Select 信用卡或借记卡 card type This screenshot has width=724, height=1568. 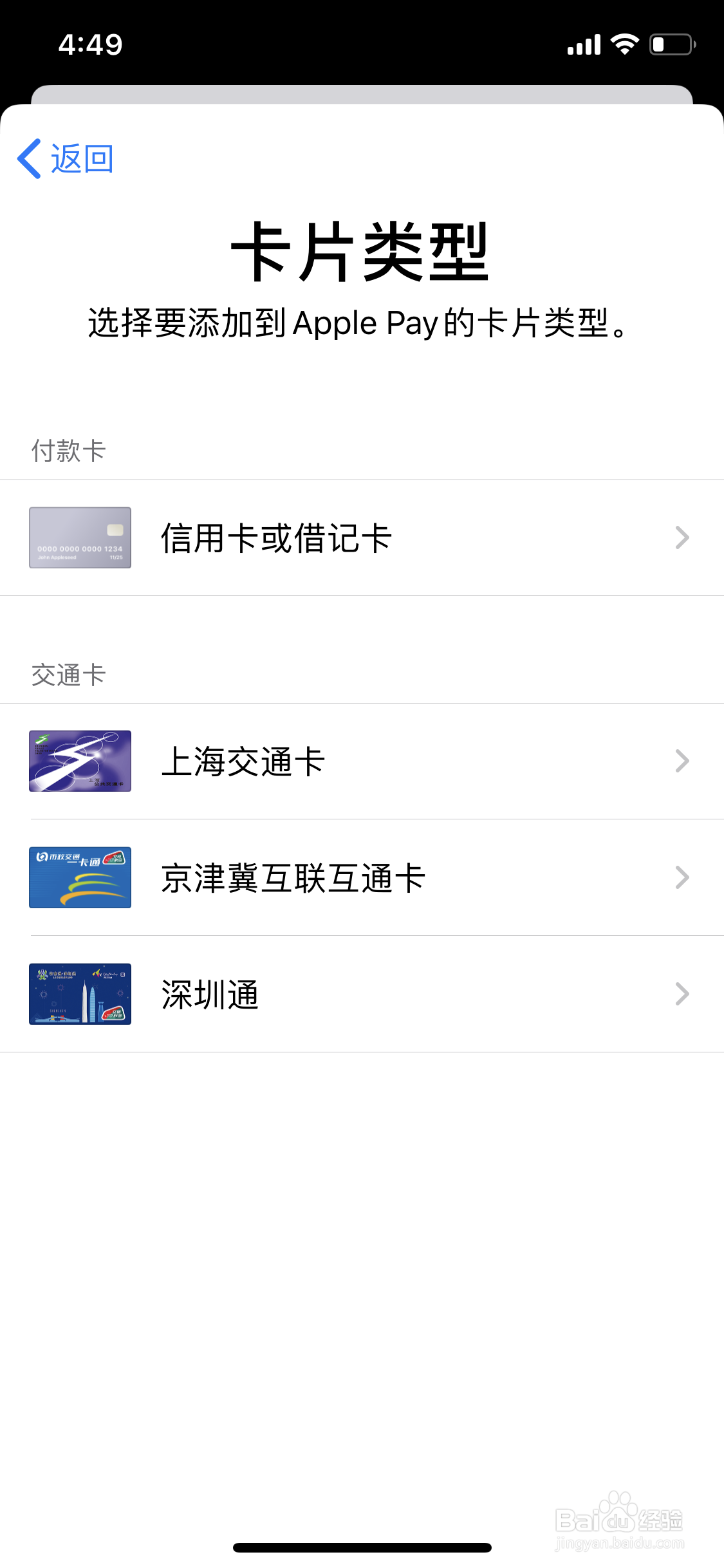point(360,538)
